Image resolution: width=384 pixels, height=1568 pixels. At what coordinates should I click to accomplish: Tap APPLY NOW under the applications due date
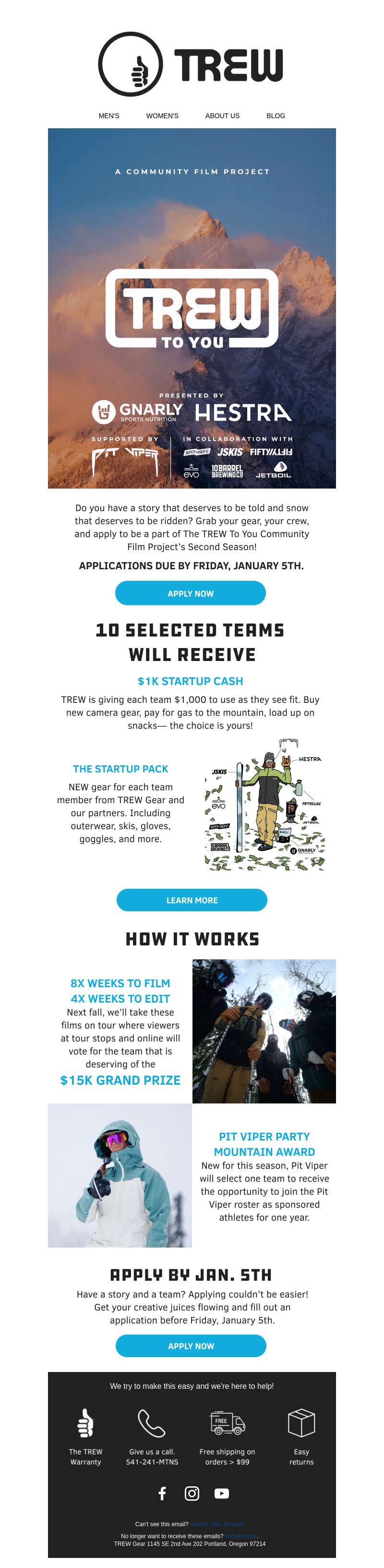point(191,593)
